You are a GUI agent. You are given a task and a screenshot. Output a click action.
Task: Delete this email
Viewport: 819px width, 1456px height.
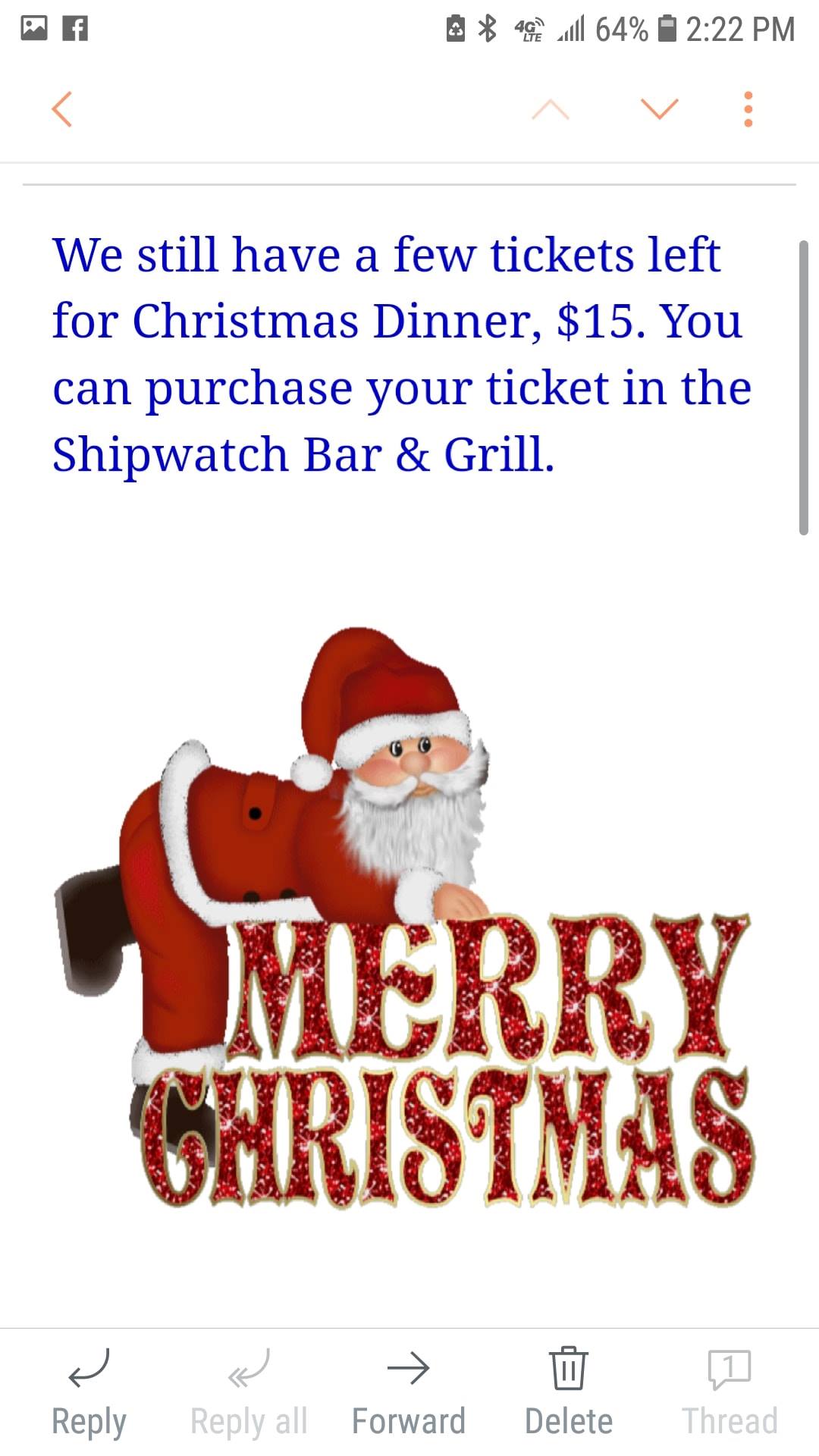click(x=568, y=1392)
